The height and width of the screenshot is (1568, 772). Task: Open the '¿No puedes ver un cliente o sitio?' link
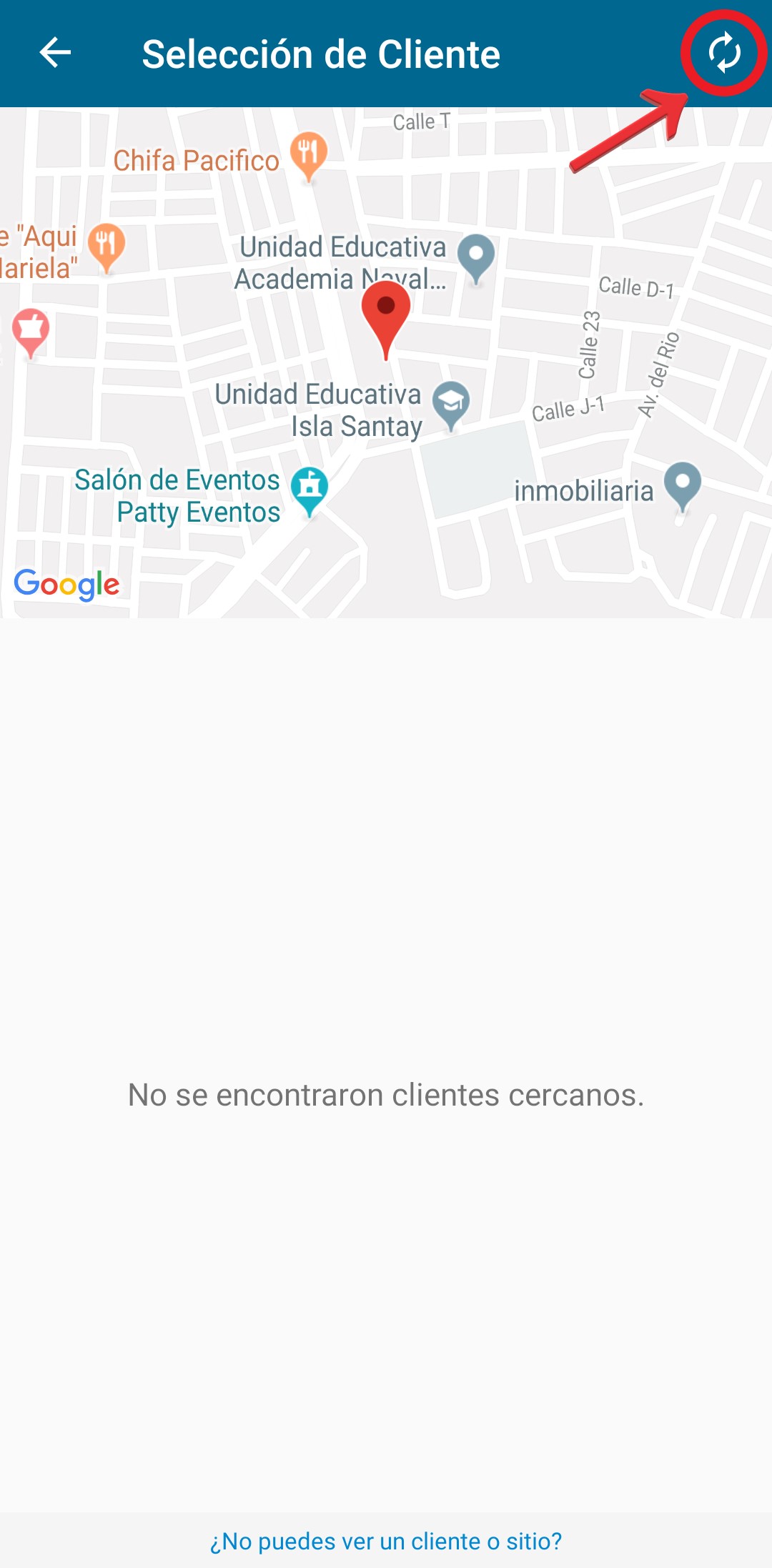point(386,1542)
